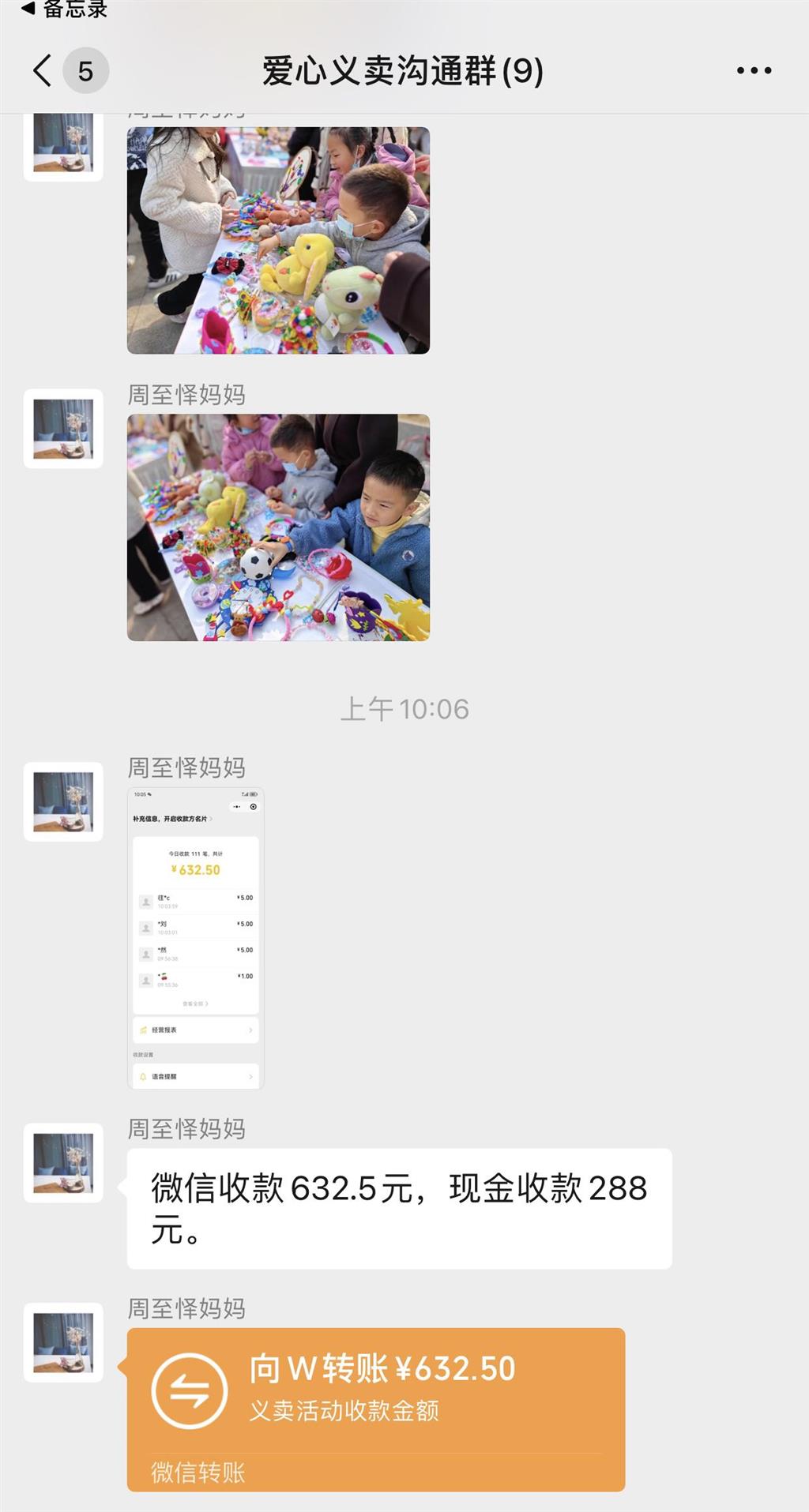View the photo of boy in blue jacket
This screenshot has height=1512, width=809.
[278, 527]
